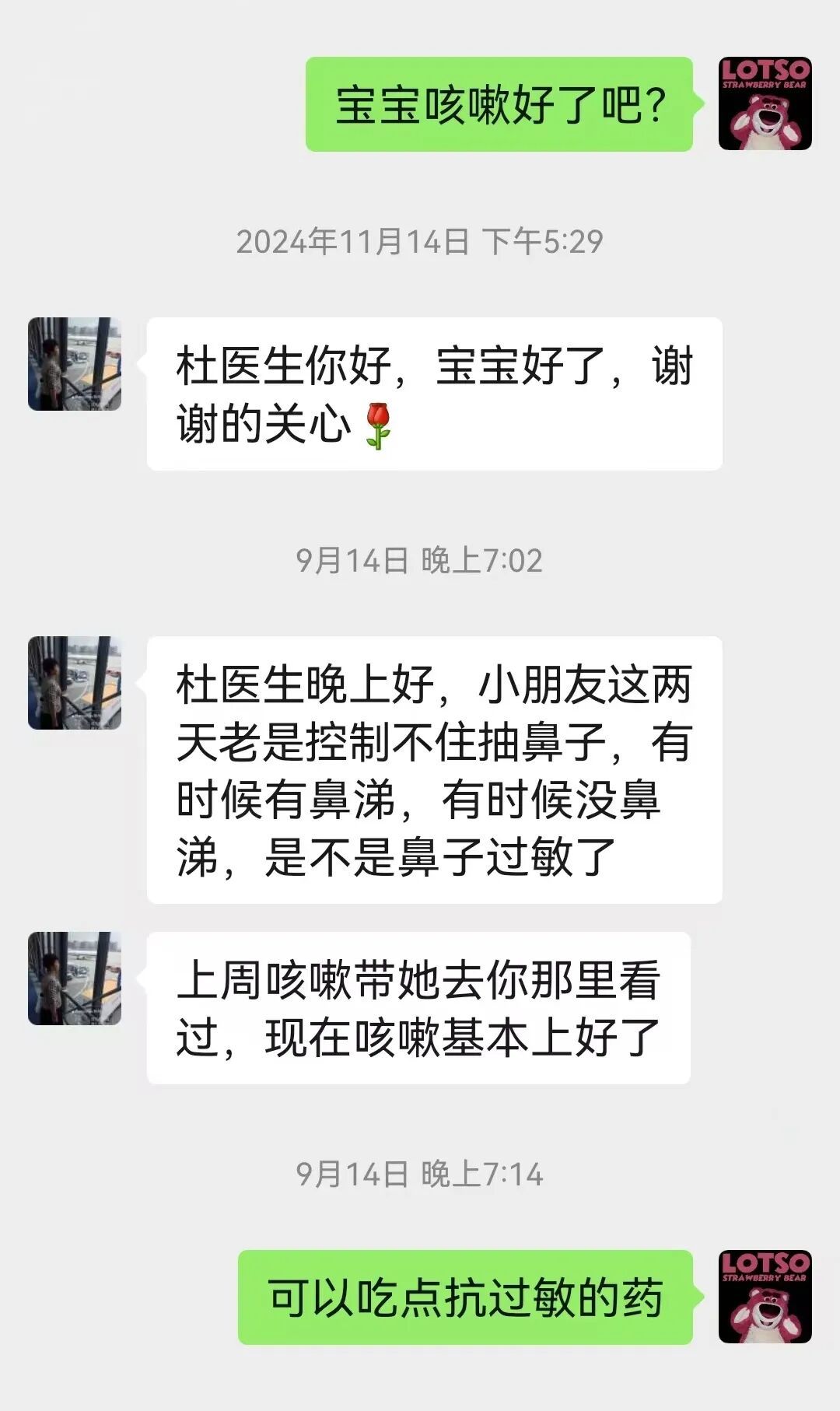Screen dimensions: 840x1411
Task: Open Lotso avatar beside "宝宝咳嗽好了吧?" message
Action: [x=765, y=103]
